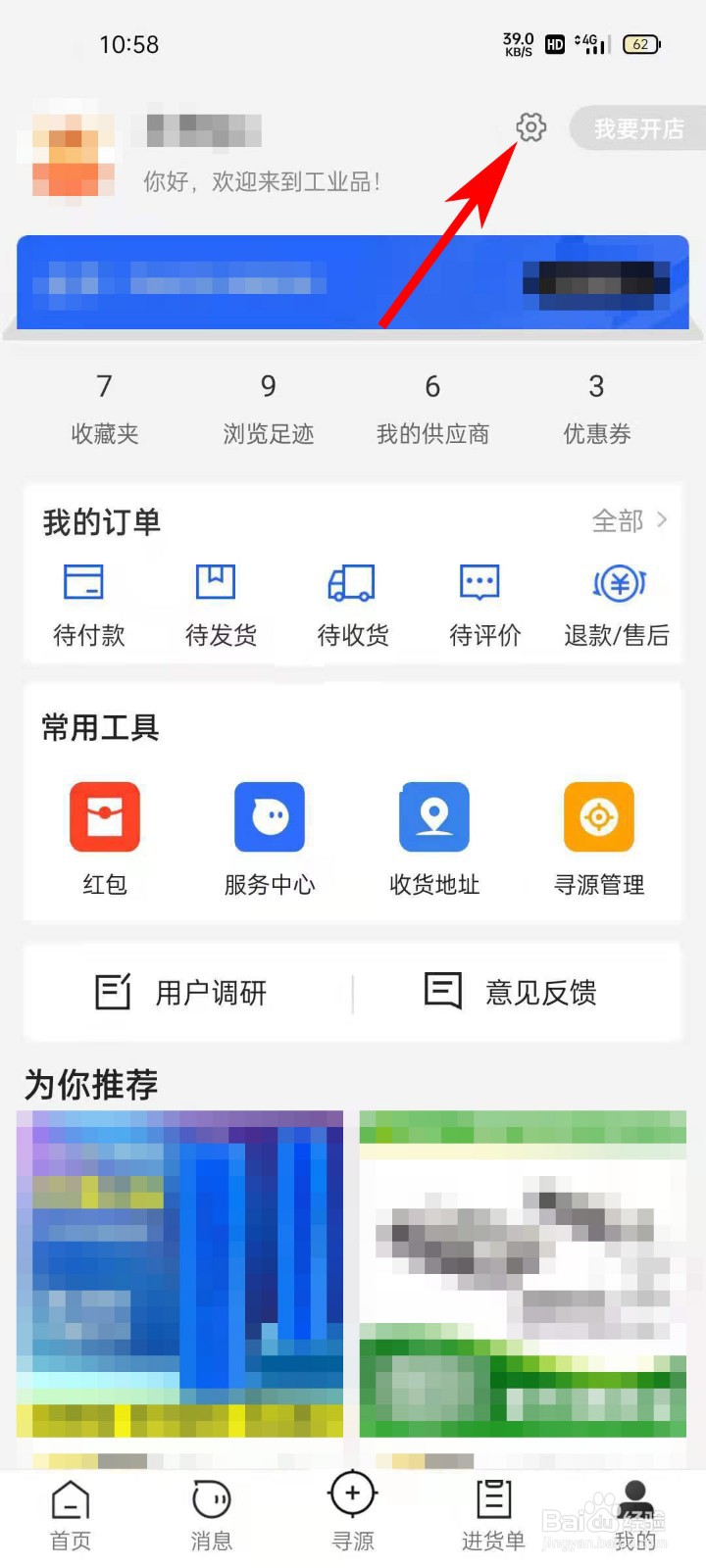Manage 收货地址

[x=434, y=840]
